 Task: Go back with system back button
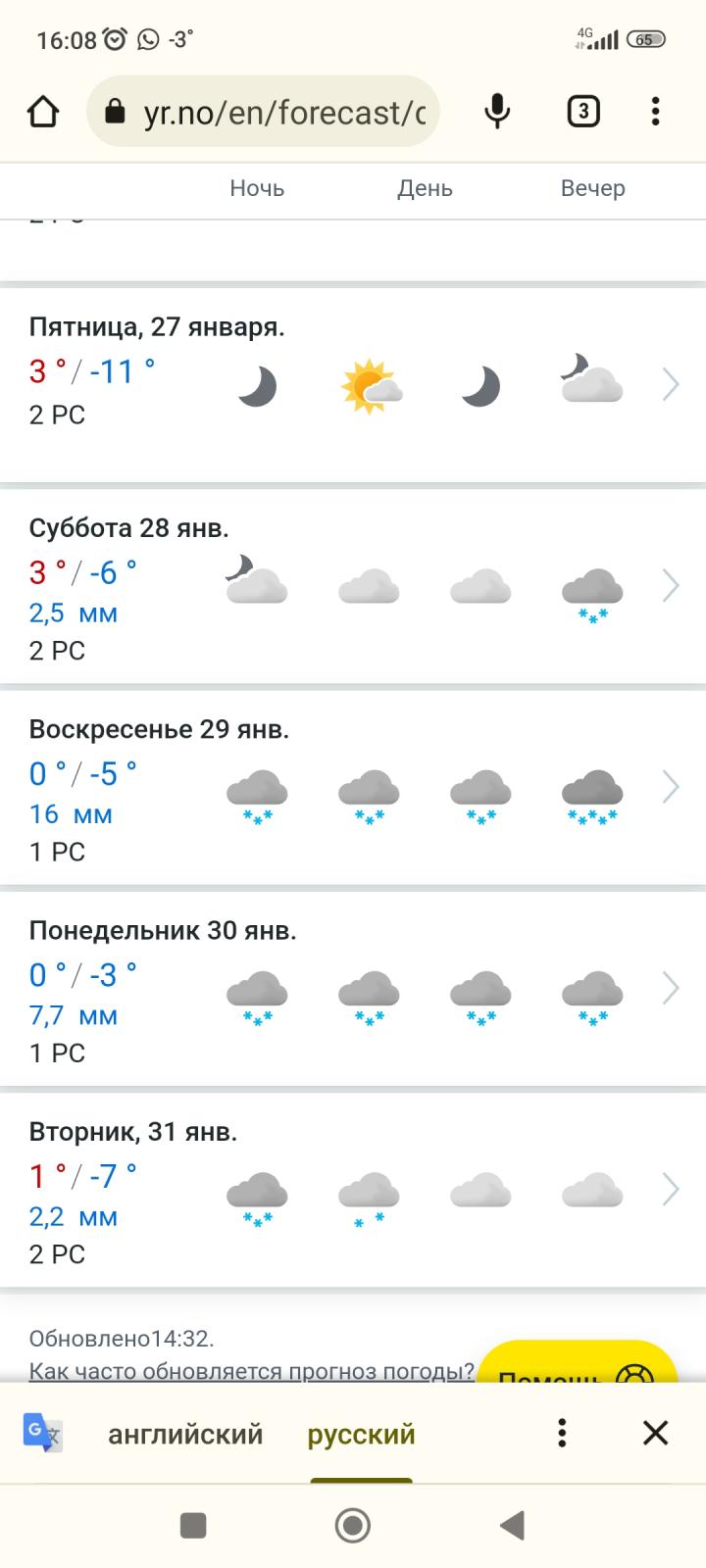tap(512, 1525)
